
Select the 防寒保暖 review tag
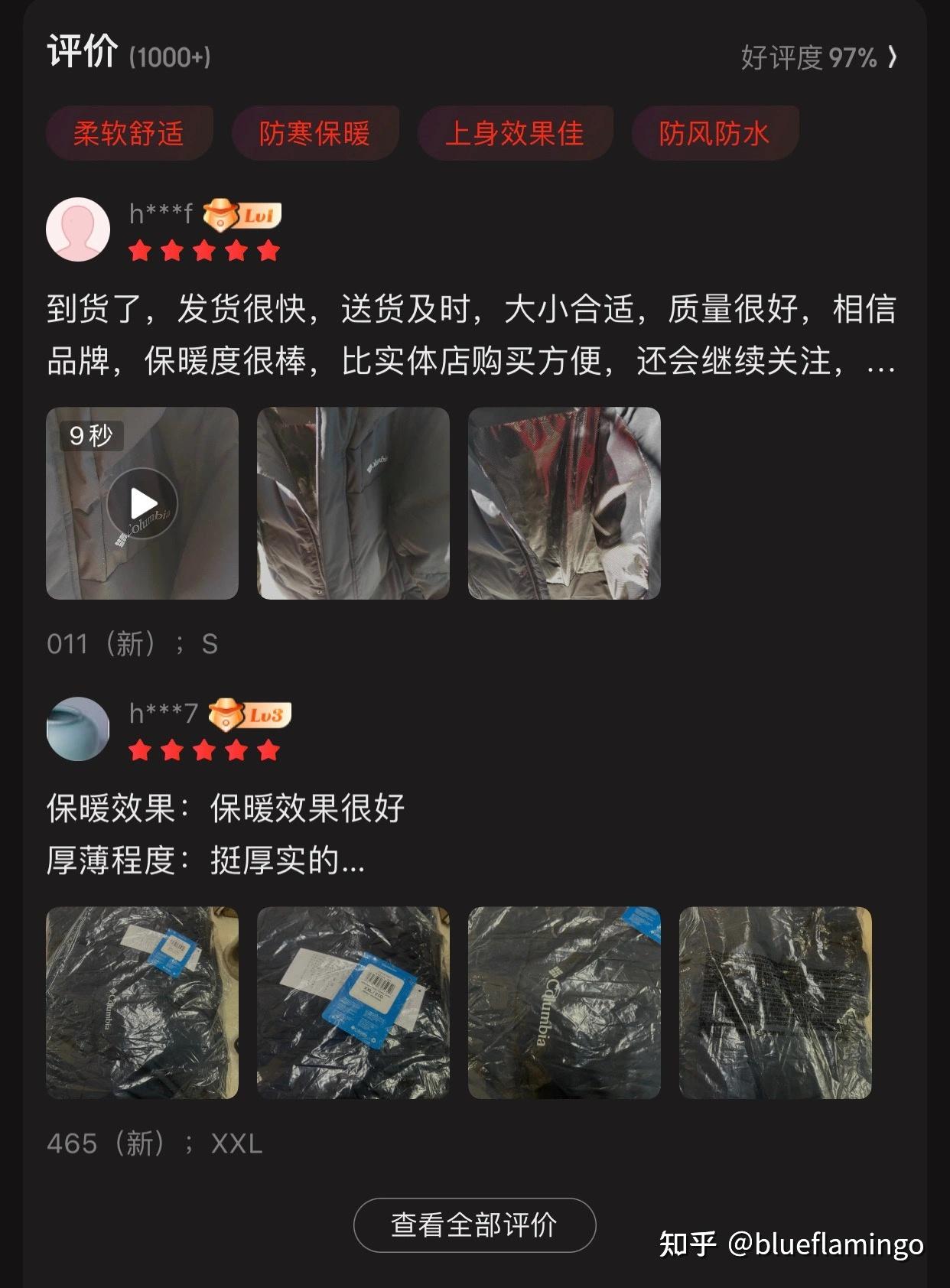(x=314, y=133)
